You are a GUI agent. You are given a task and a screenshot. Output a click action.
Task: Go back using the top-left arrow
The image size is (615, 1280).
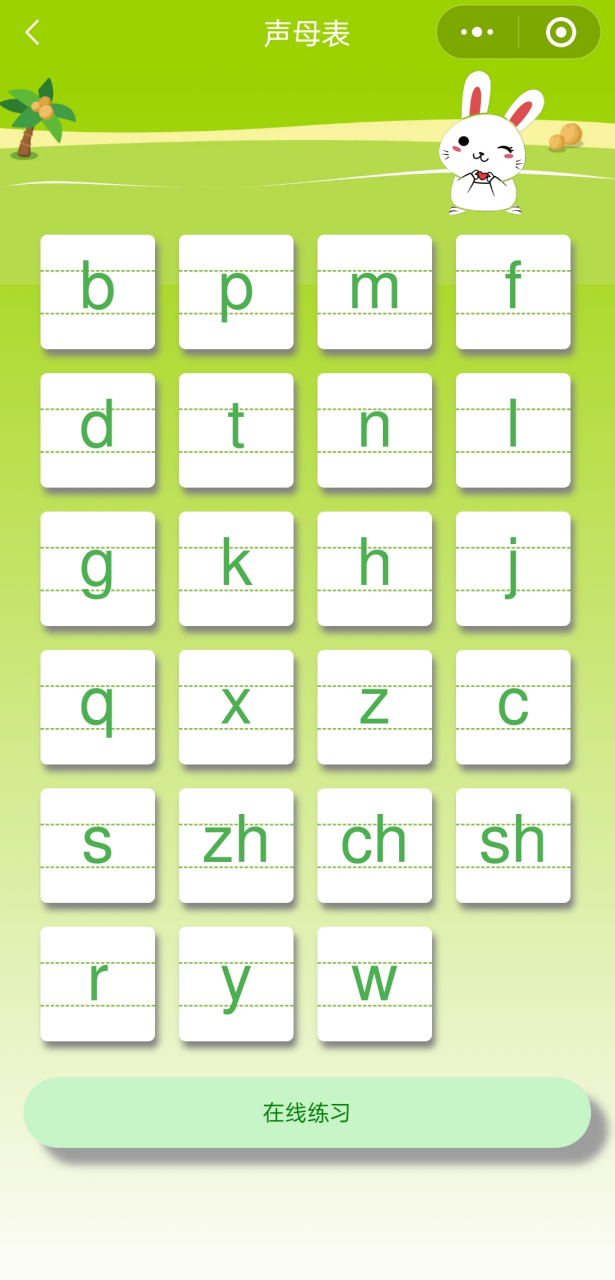[33, 33]
